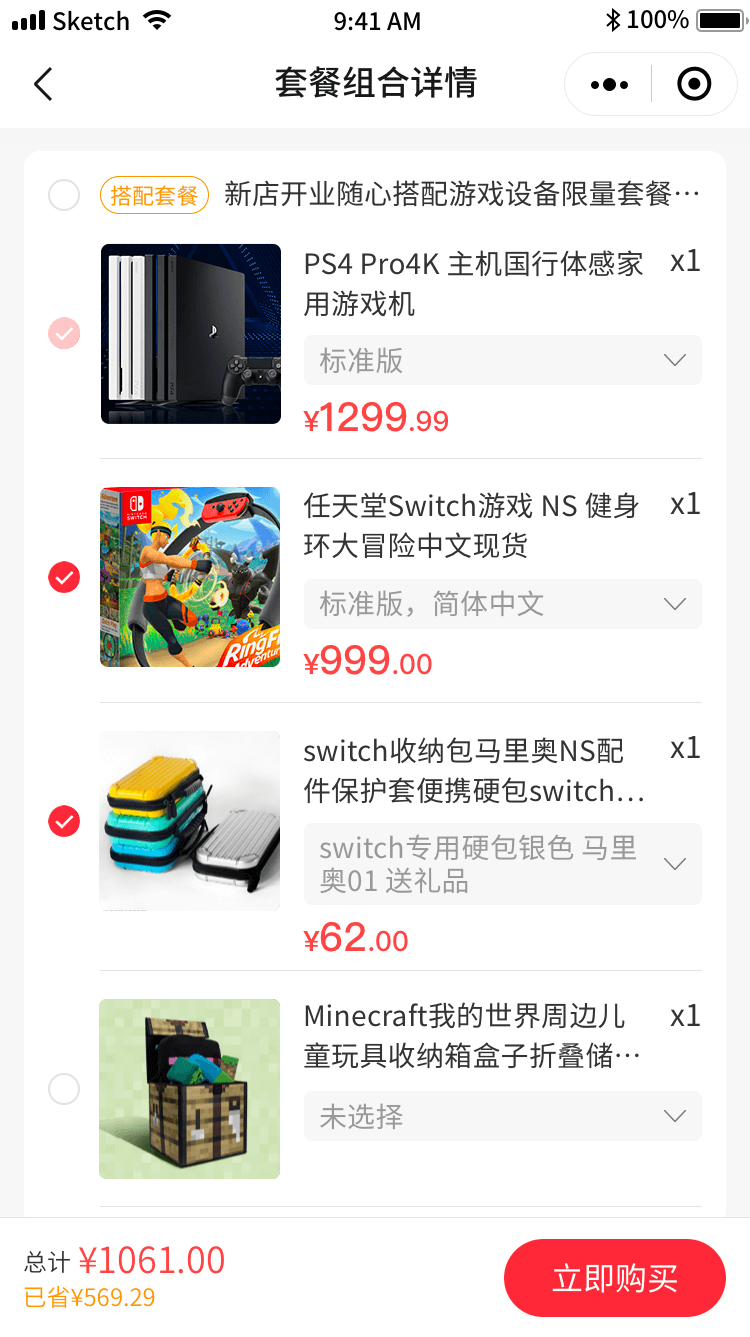Deselect the switch收纳包 item
Image resolution: width=750 pixels, height=1337 pixels.
64,821
